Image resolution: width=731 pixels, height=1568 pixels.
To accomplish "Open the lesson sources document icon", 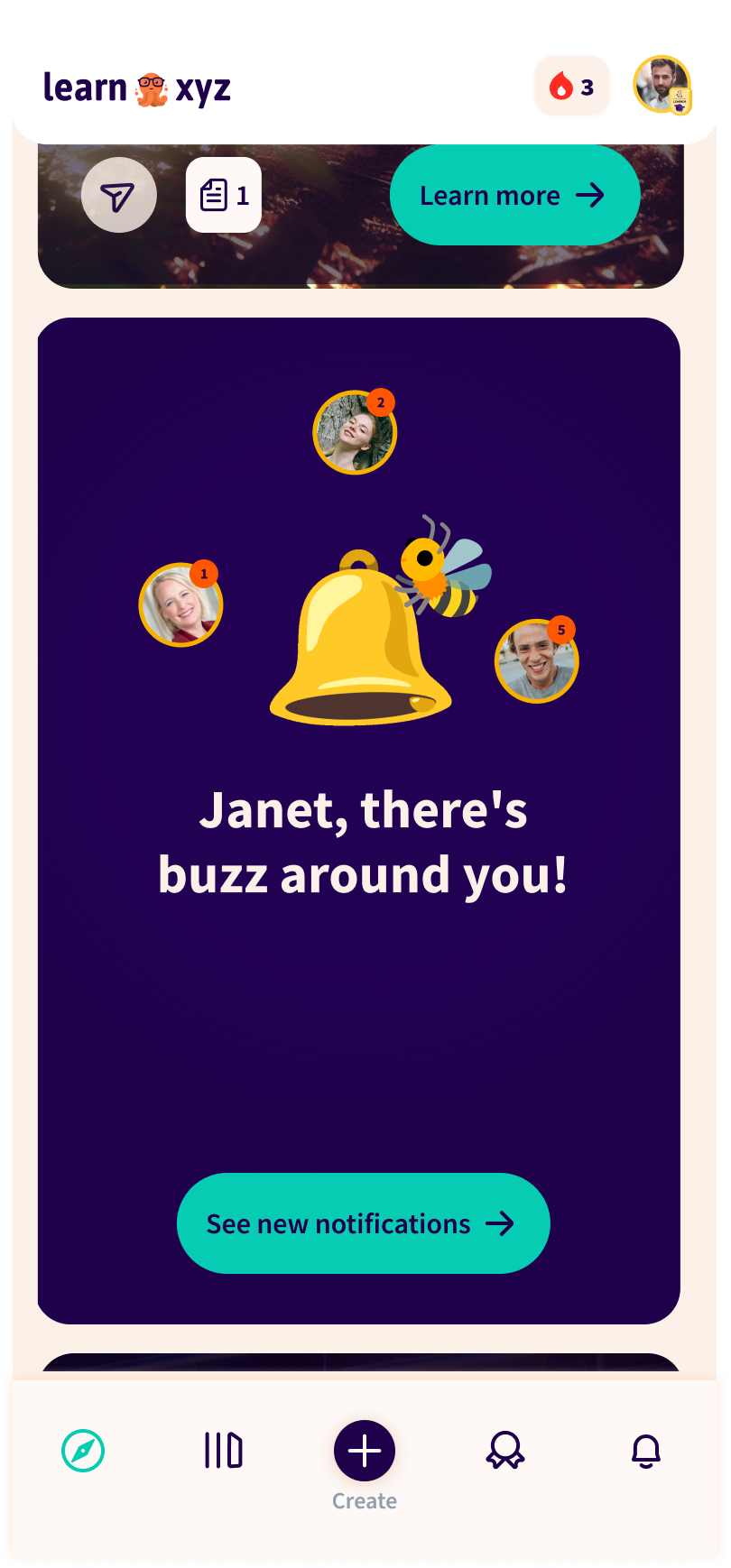I will [x=223, y=195].
